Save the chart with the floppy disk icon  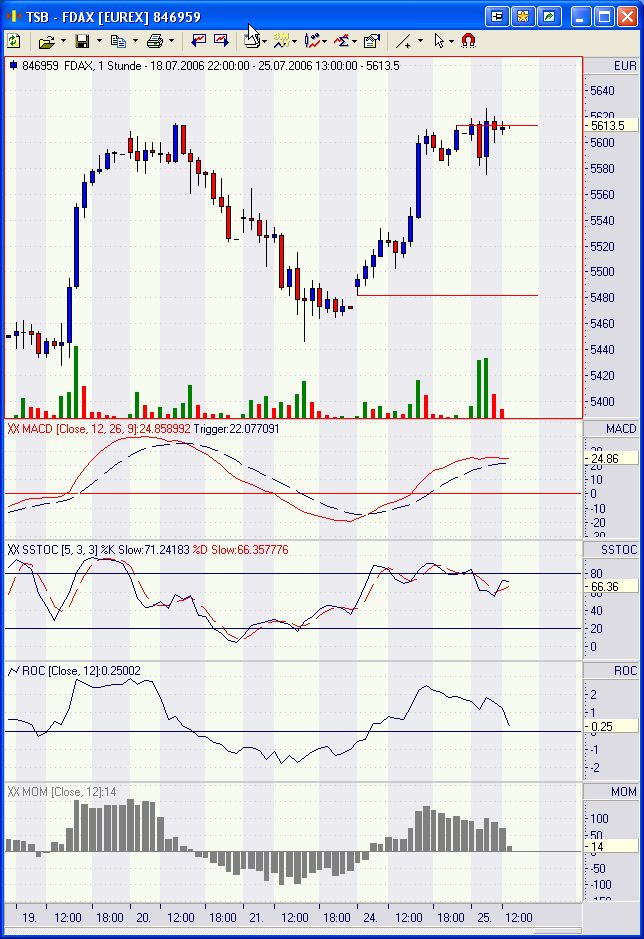[82, 41]
